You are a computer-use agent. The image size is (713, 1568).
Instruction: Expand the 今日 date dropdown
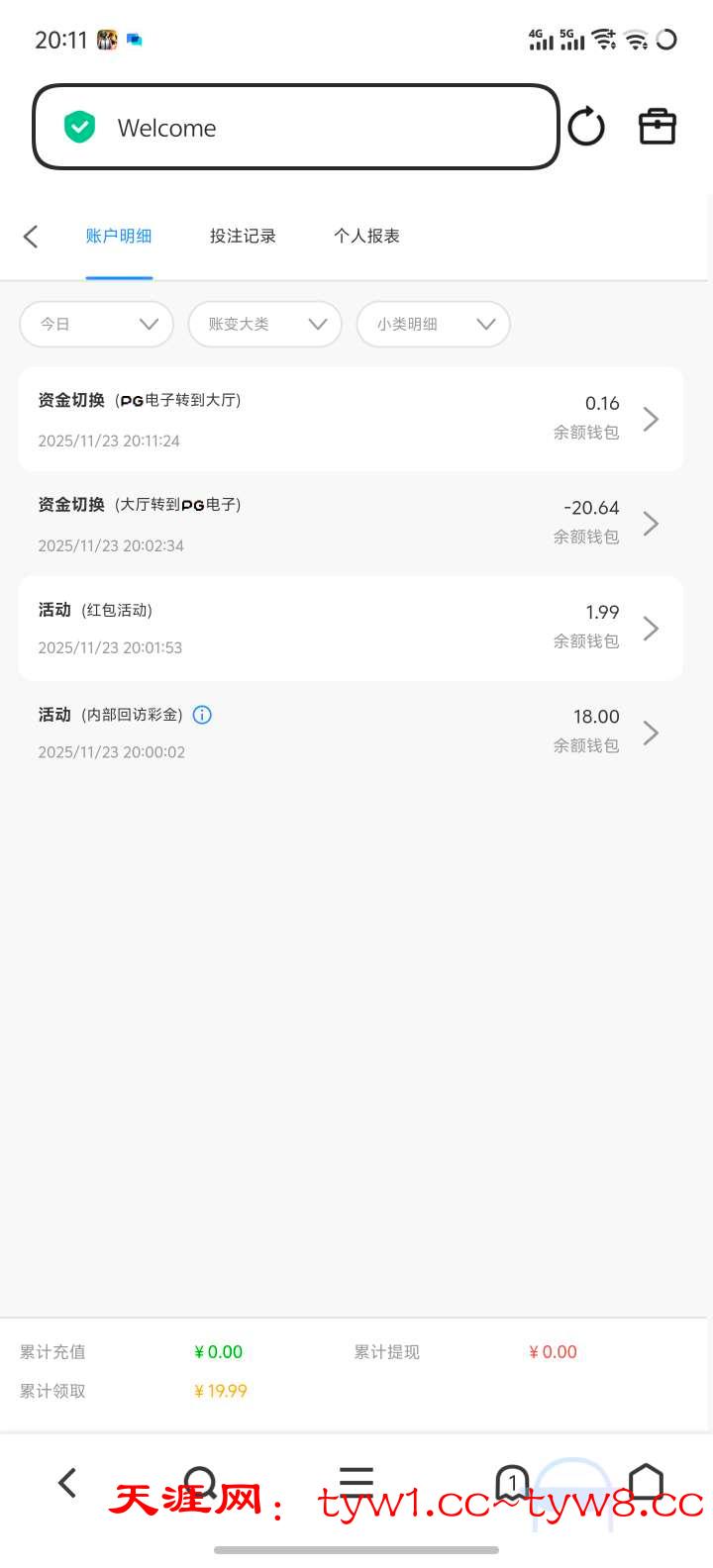(97, 324)
